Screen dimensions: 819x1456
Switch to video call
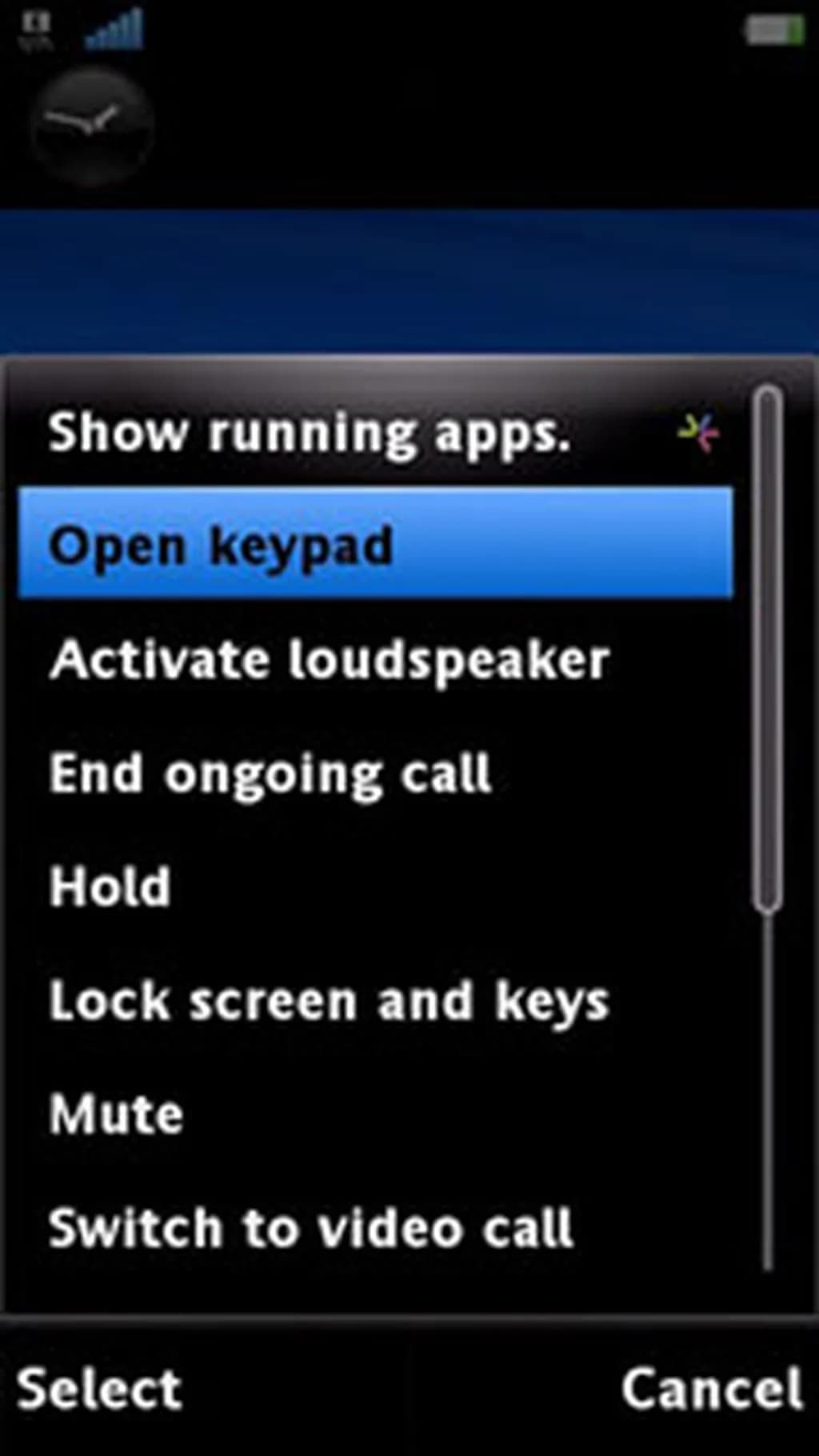[x=310, y=1228]
